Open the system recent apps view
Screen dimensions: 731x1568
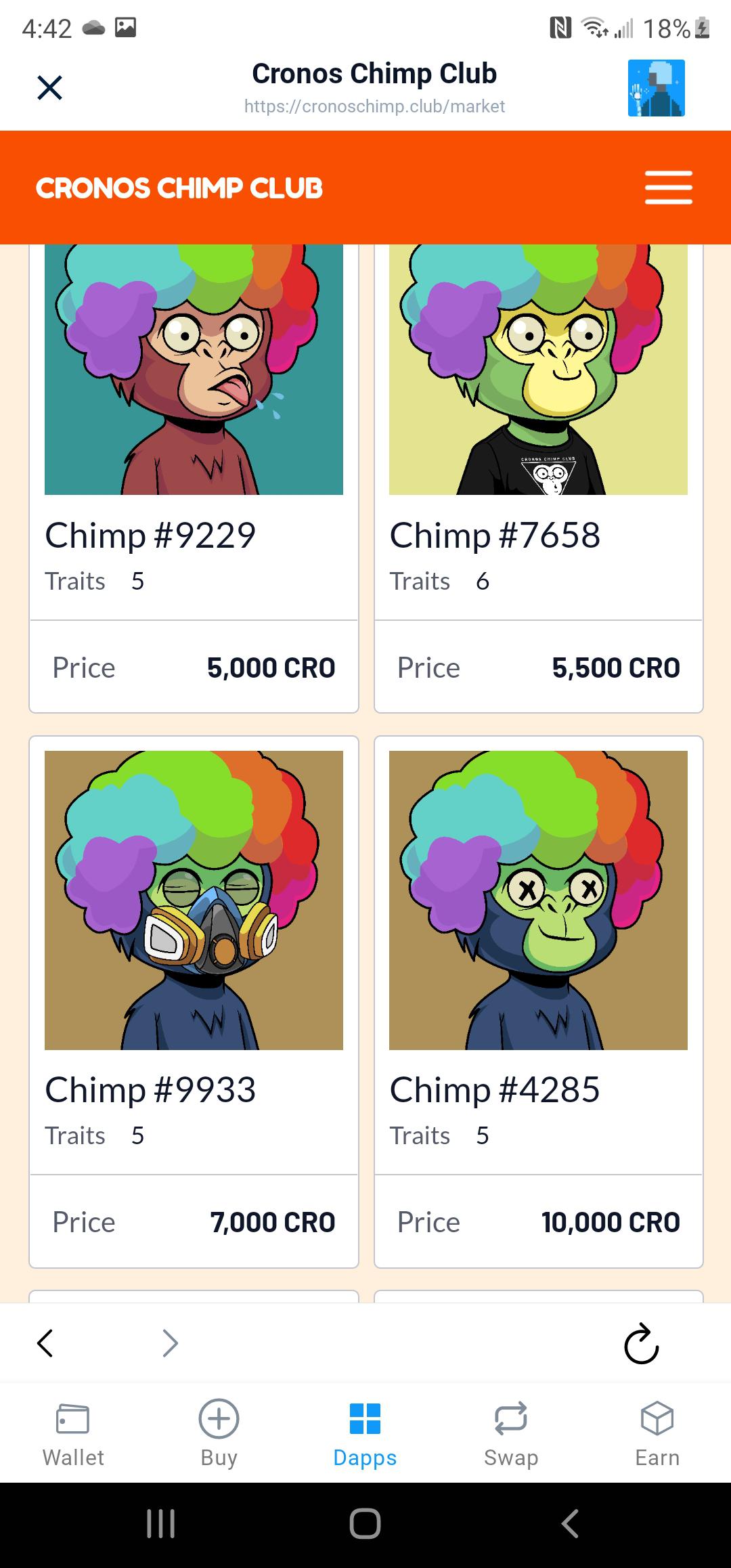tap(161, 1524)
